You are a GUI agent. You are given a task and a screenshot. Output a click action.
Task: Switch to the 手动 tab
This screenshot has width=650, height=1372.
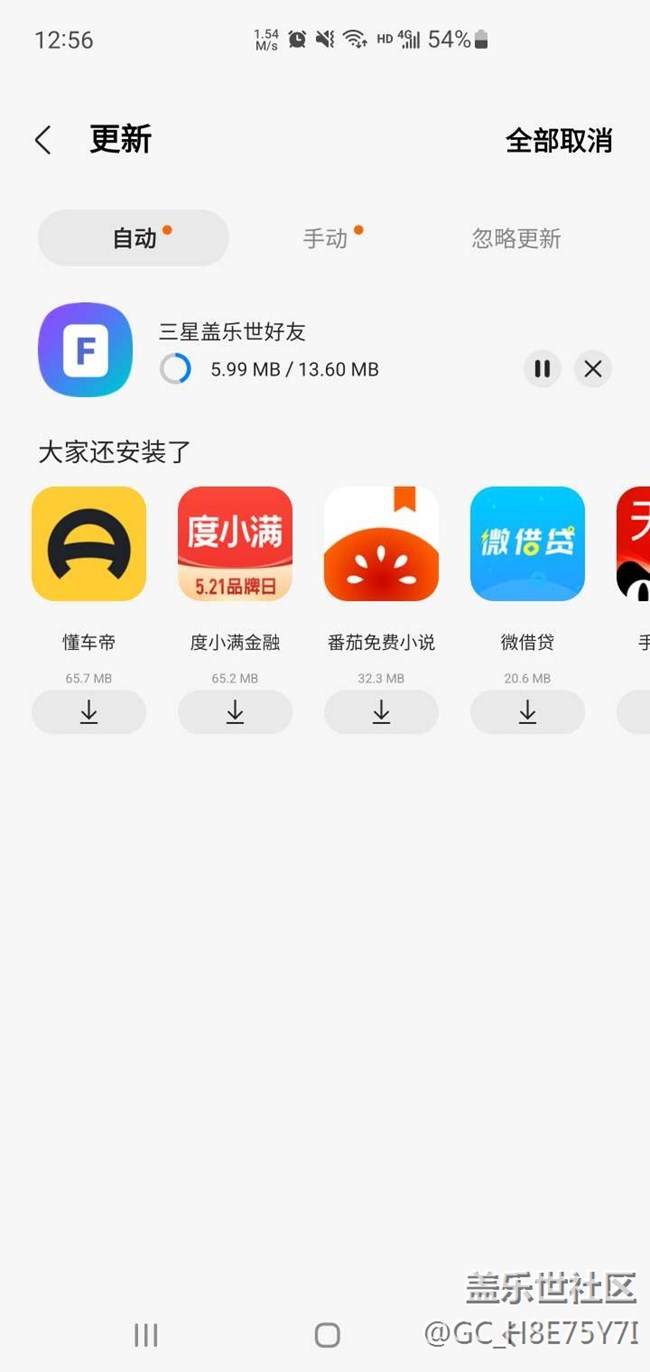click(326, 238)
